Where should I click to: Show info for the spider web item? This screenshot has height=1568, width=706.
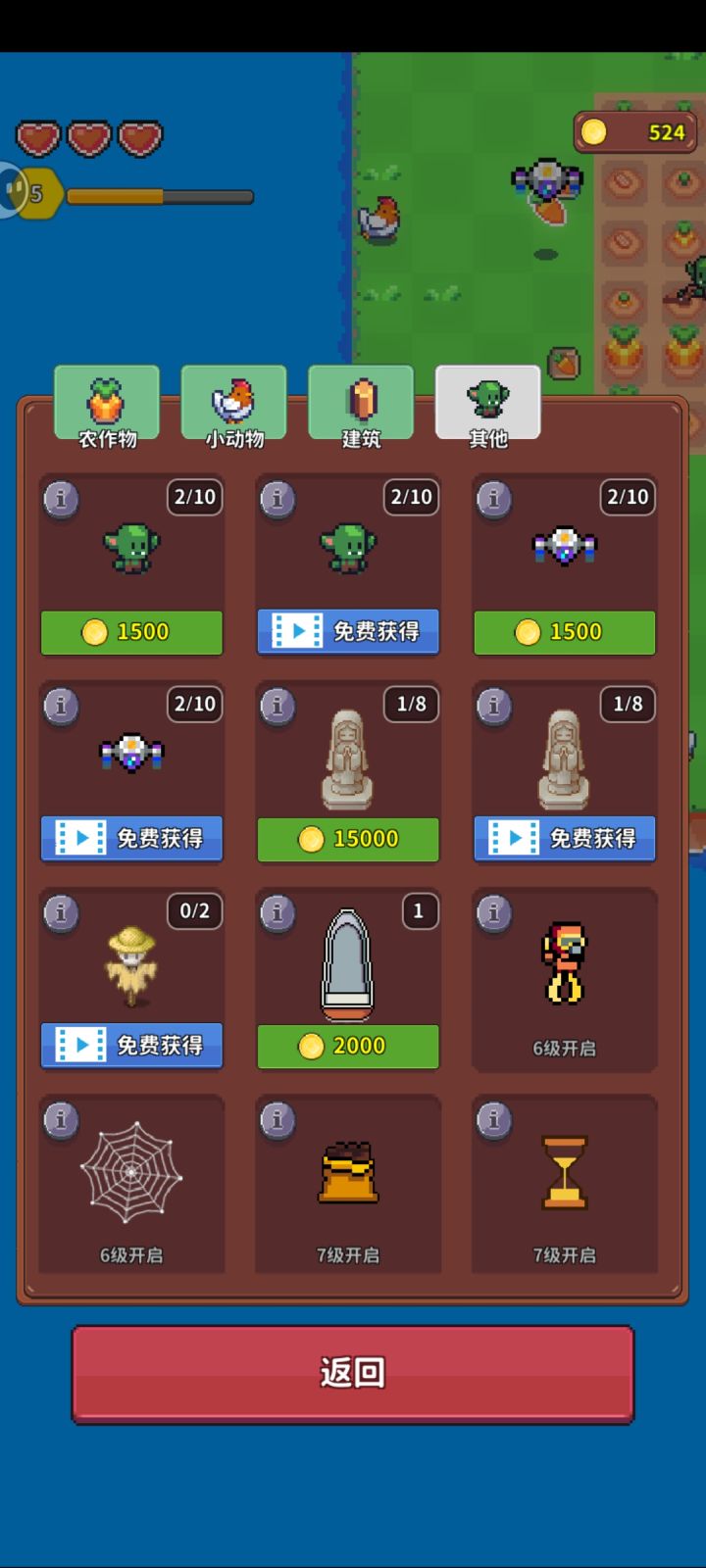[61, 1119]
